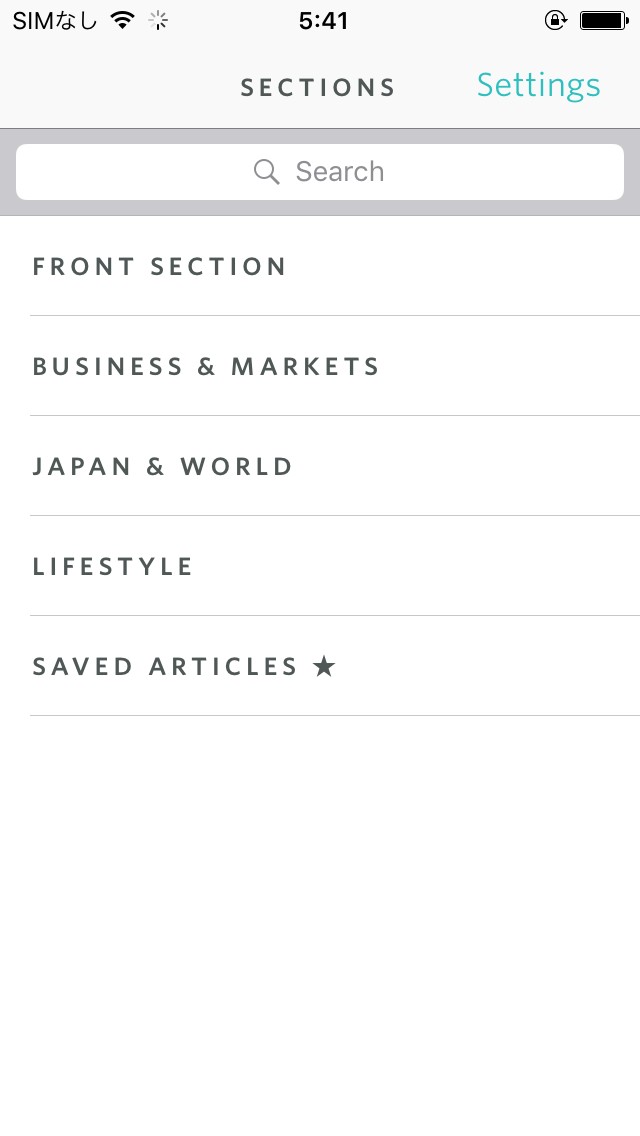The width and height of the screenshot is (640, 1136).
Task: Browse the Lifestyle section
Action: coord(320,566)
